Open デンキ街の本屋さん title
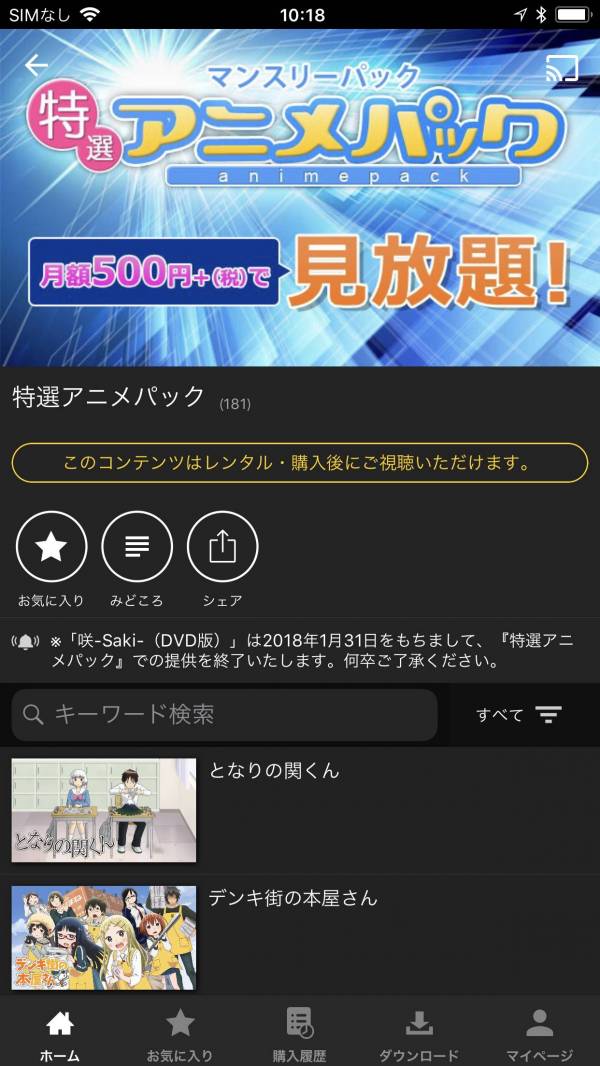Image resolution: width=600 pixels, height=1066 pixels. (292, 898)
